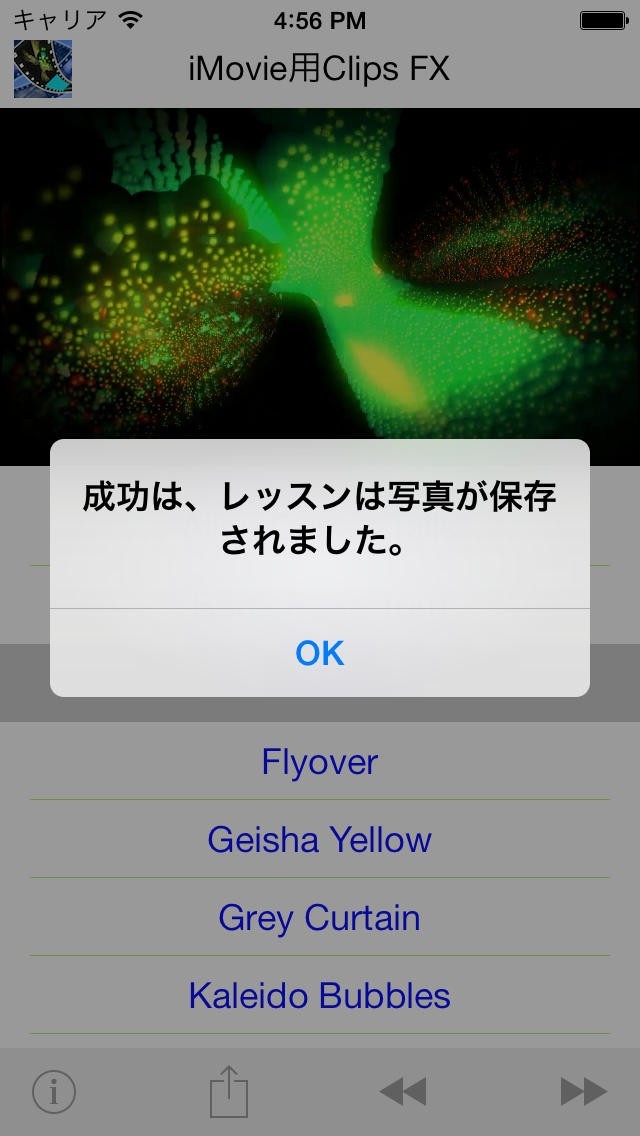Open the info button
The height and width of the screenshot is (1136, 640).
pyautogui.click(x=54, y=1092)
